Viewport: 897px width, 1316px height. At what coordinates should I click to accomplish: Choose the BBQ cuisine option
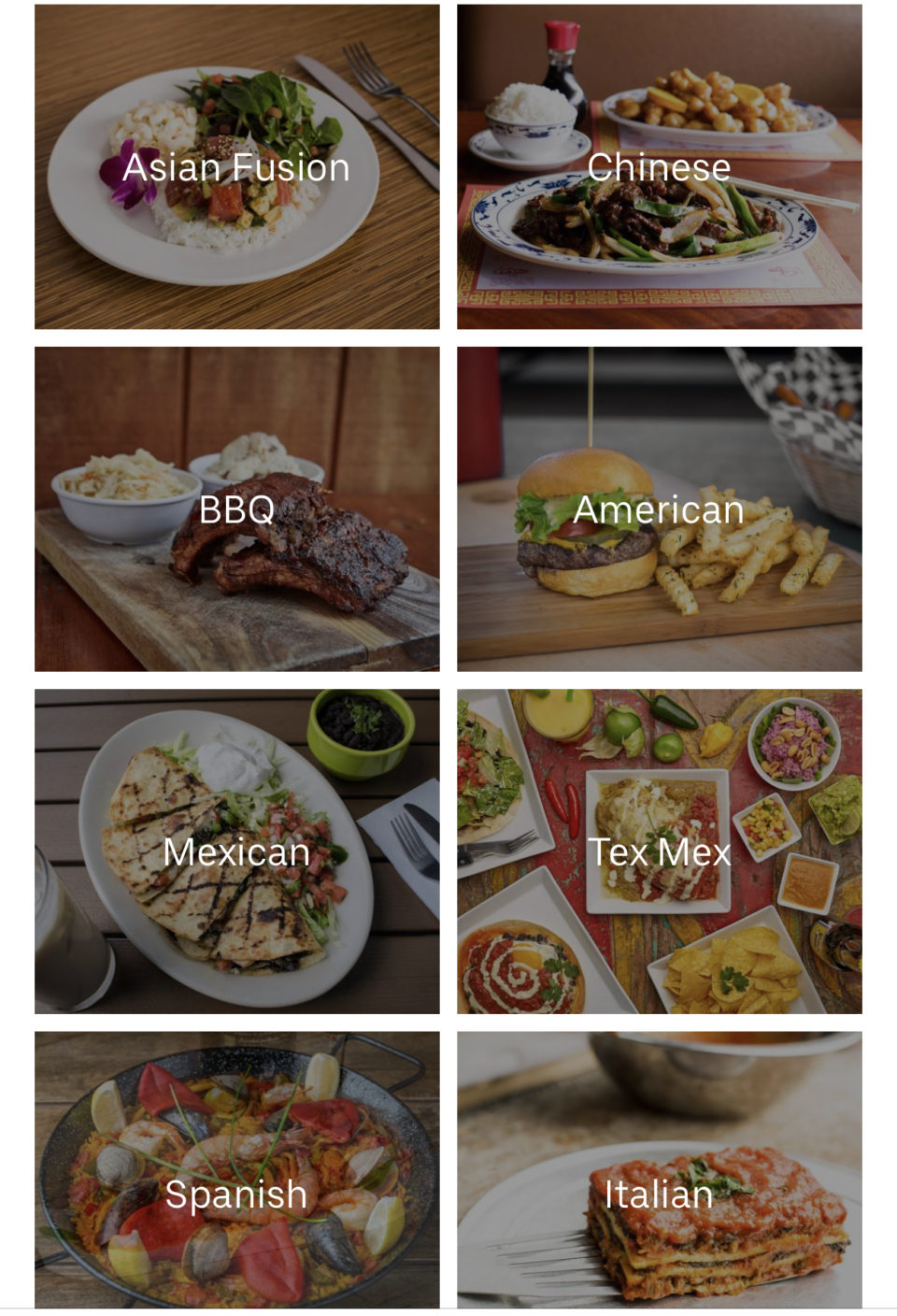coord(235,510)
